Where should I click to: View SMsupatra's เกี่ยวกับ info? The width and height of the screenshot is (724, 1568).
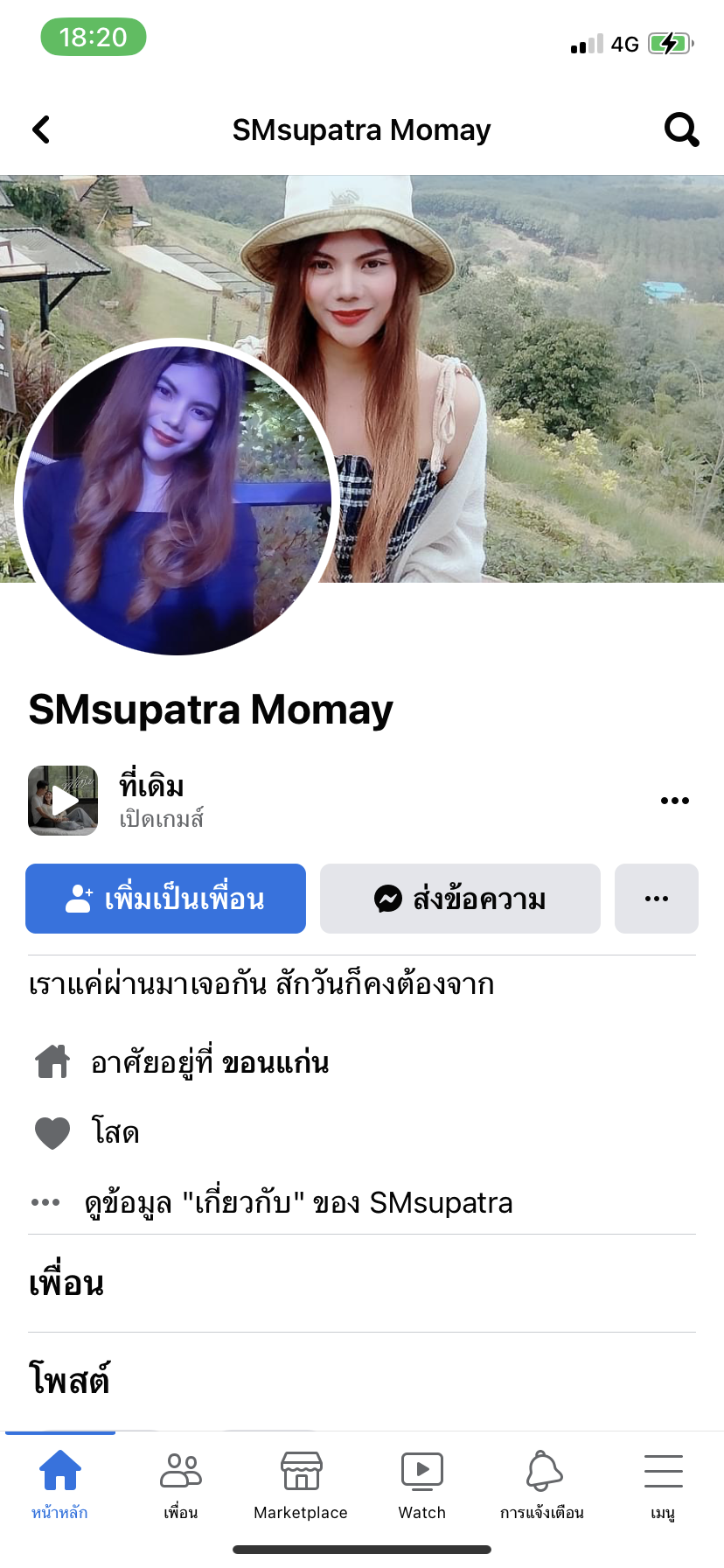click(297, 1202)
